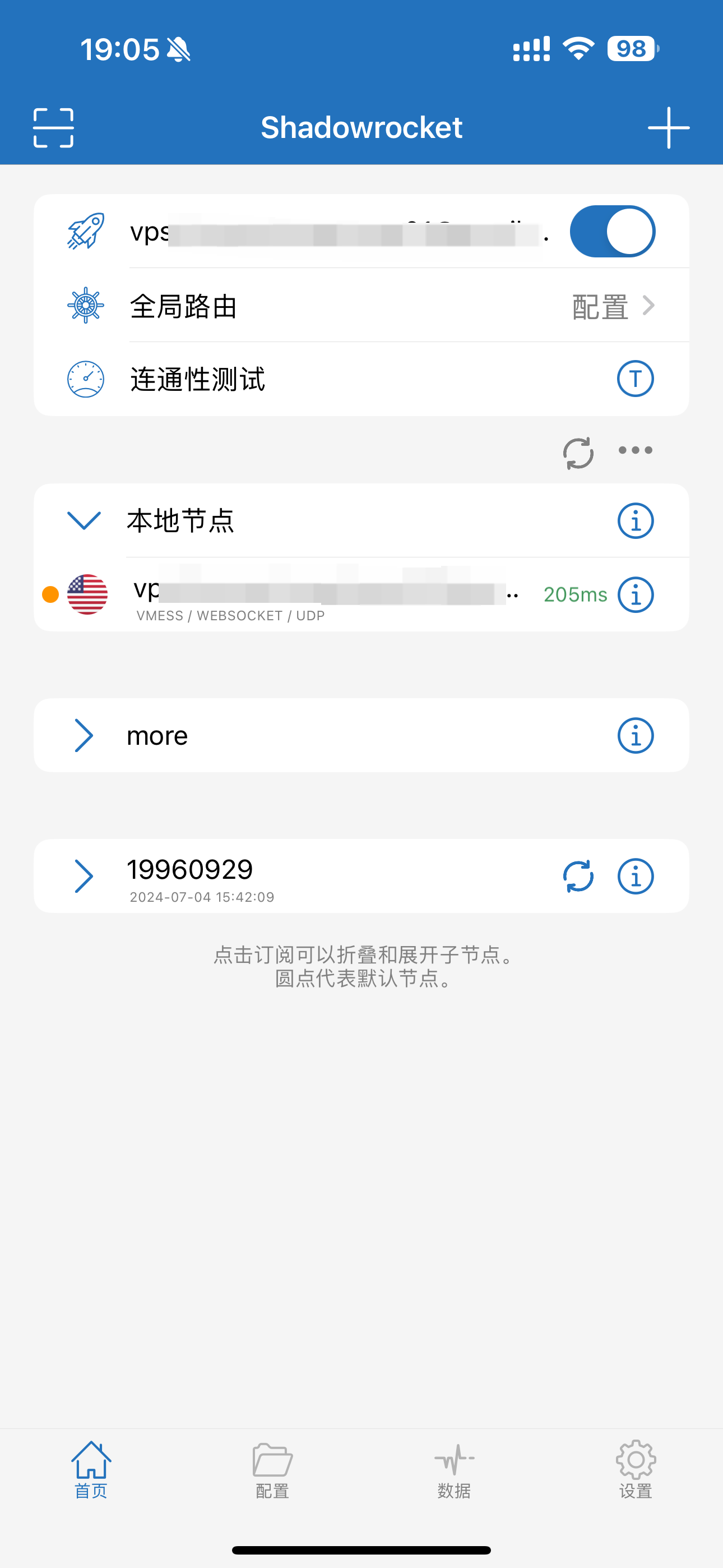The image size is (723, 1568).
Task: Select the 首页 home tab
Action: click(91, 1469)
